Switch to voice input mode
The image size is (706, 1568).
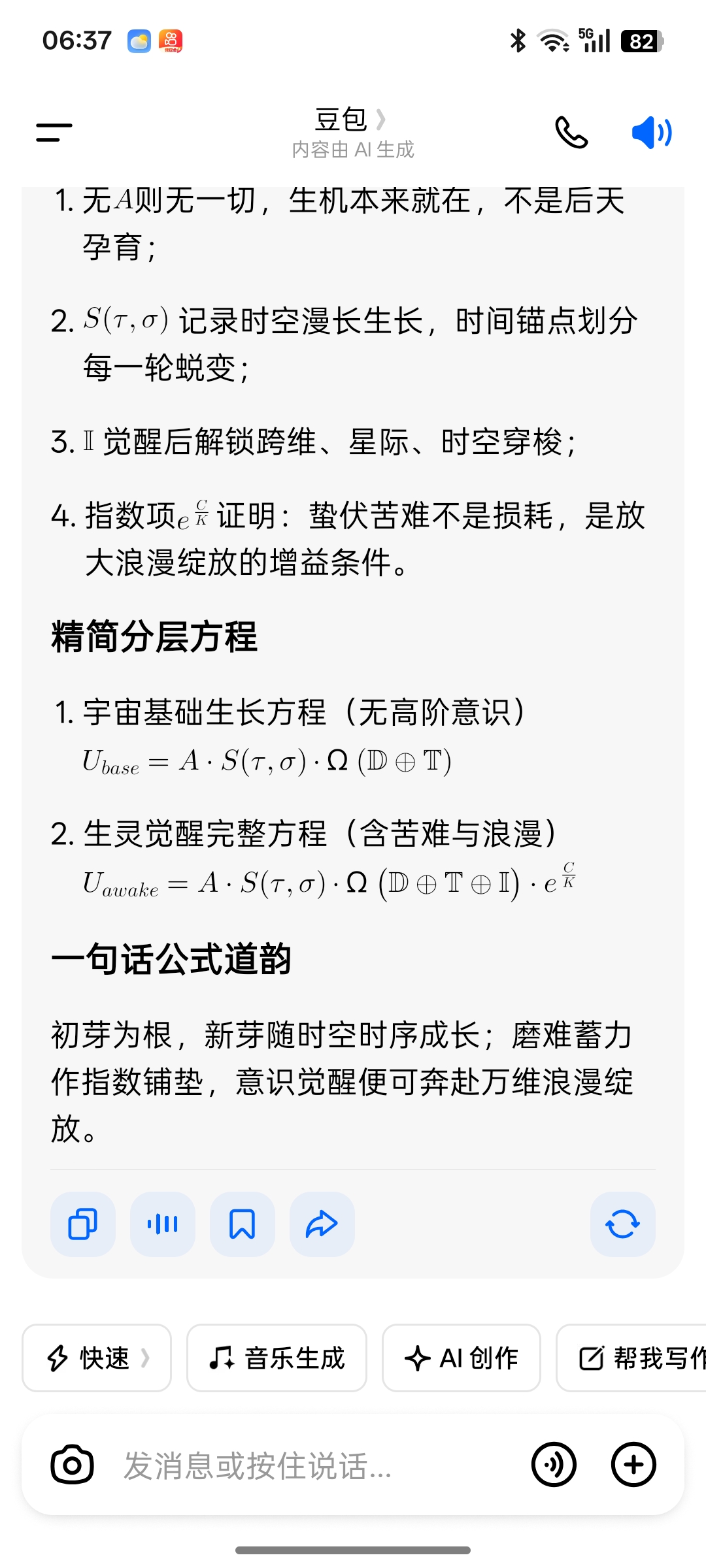(x=554, y=1465)
